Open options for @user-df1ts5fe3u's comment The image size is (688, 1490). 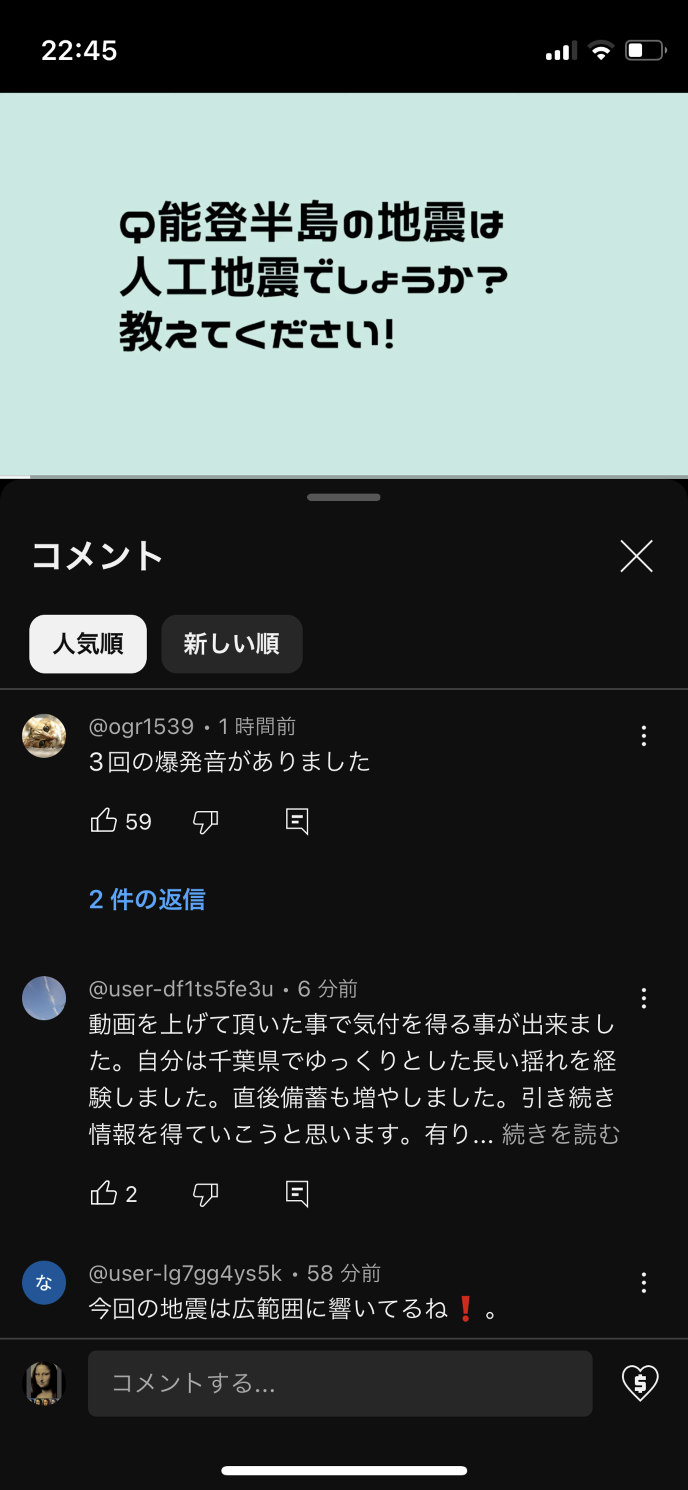[644, 998]
